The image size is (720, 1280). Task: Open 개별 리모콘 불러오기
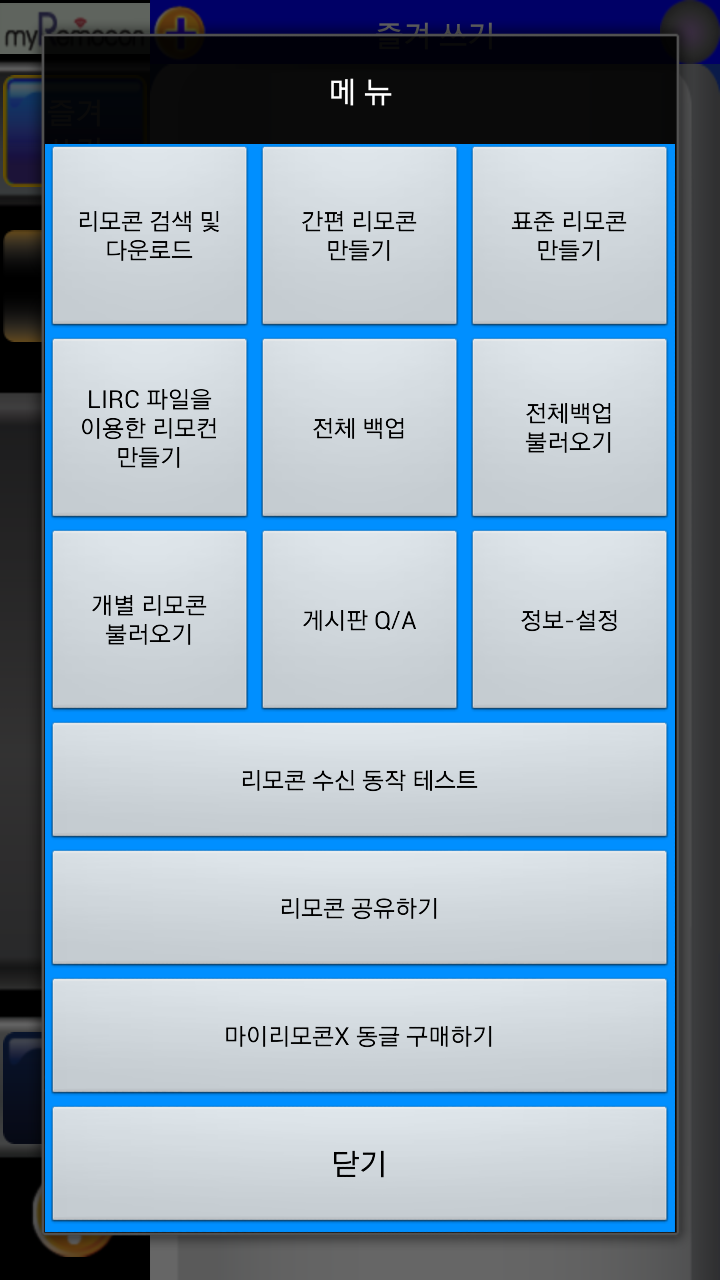149,620
